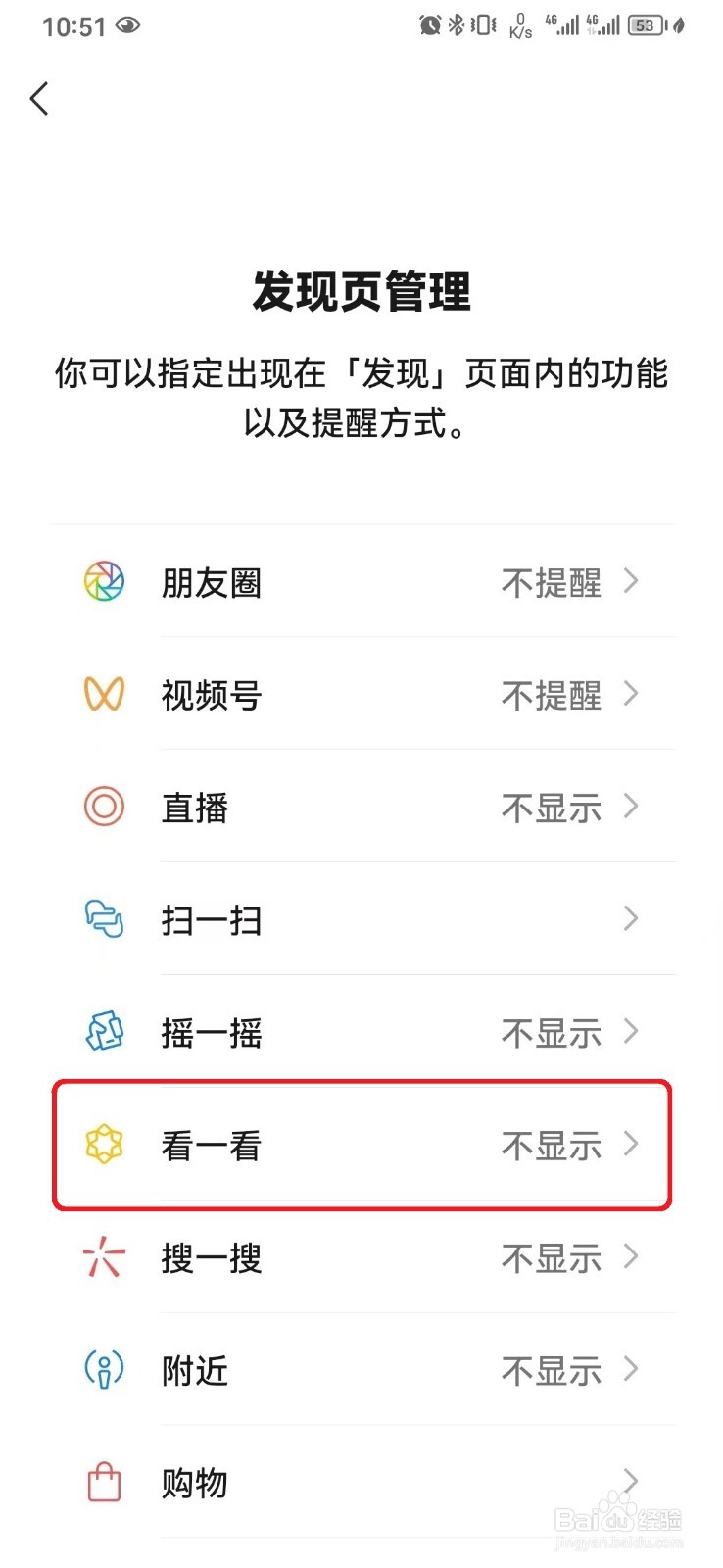The height and width of the screenshot is (1568, 723).
Task: Expand the 看一看 highlighted row
Action: (632, 1145)
